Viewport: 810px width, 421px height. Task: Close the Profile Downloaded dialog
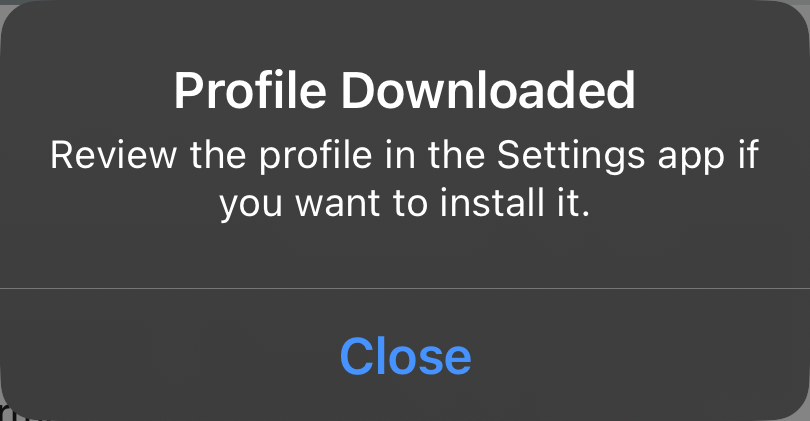click(405, 356)
